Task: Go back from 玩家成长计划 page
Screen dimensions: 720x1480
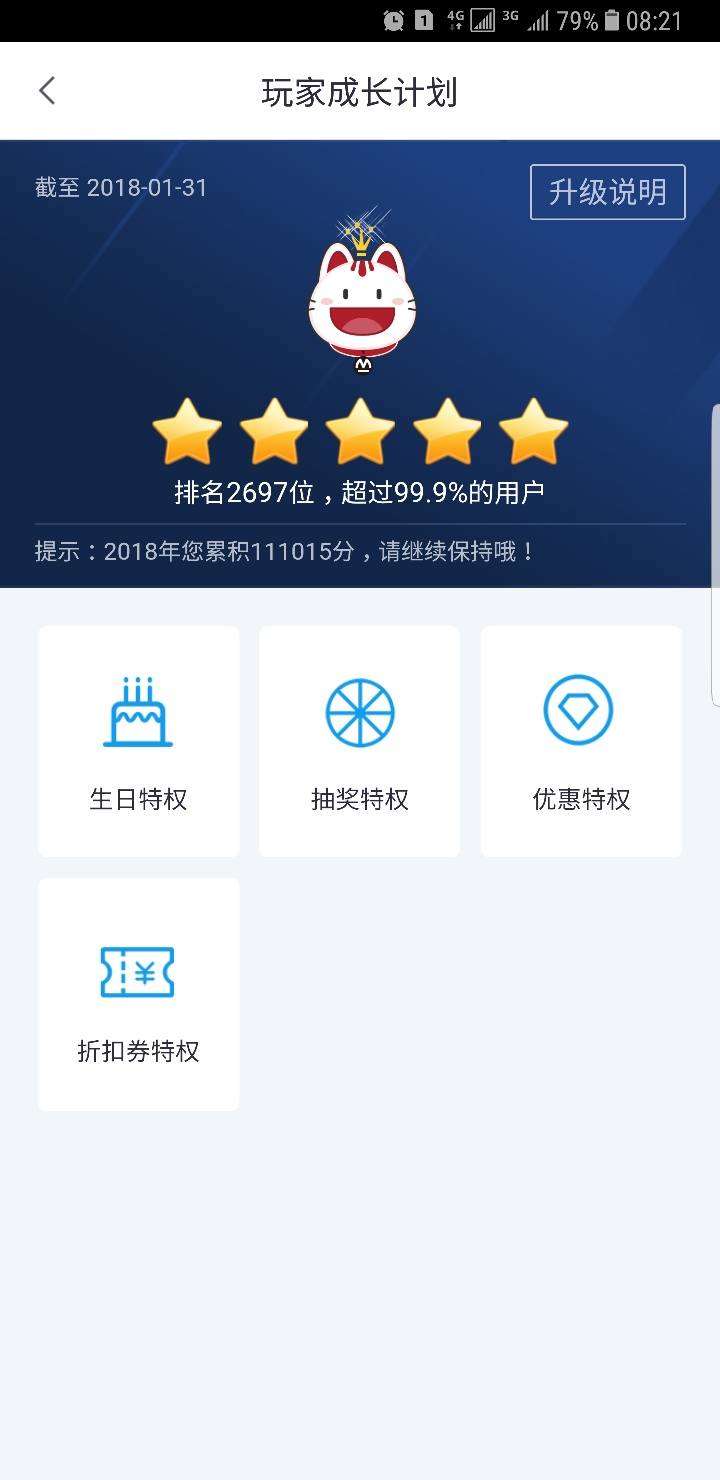Action: pos(47,91)
